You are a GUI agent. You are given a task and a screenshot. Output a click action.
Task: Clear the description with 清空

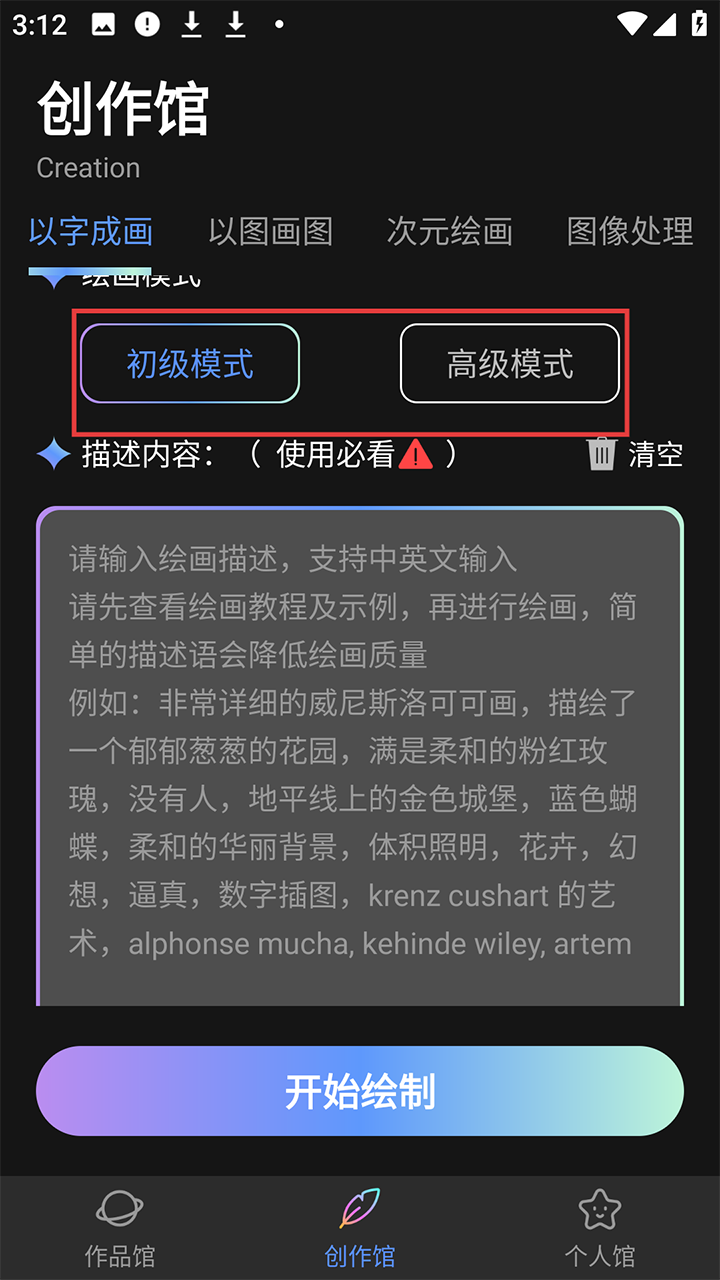coord(634,454)
